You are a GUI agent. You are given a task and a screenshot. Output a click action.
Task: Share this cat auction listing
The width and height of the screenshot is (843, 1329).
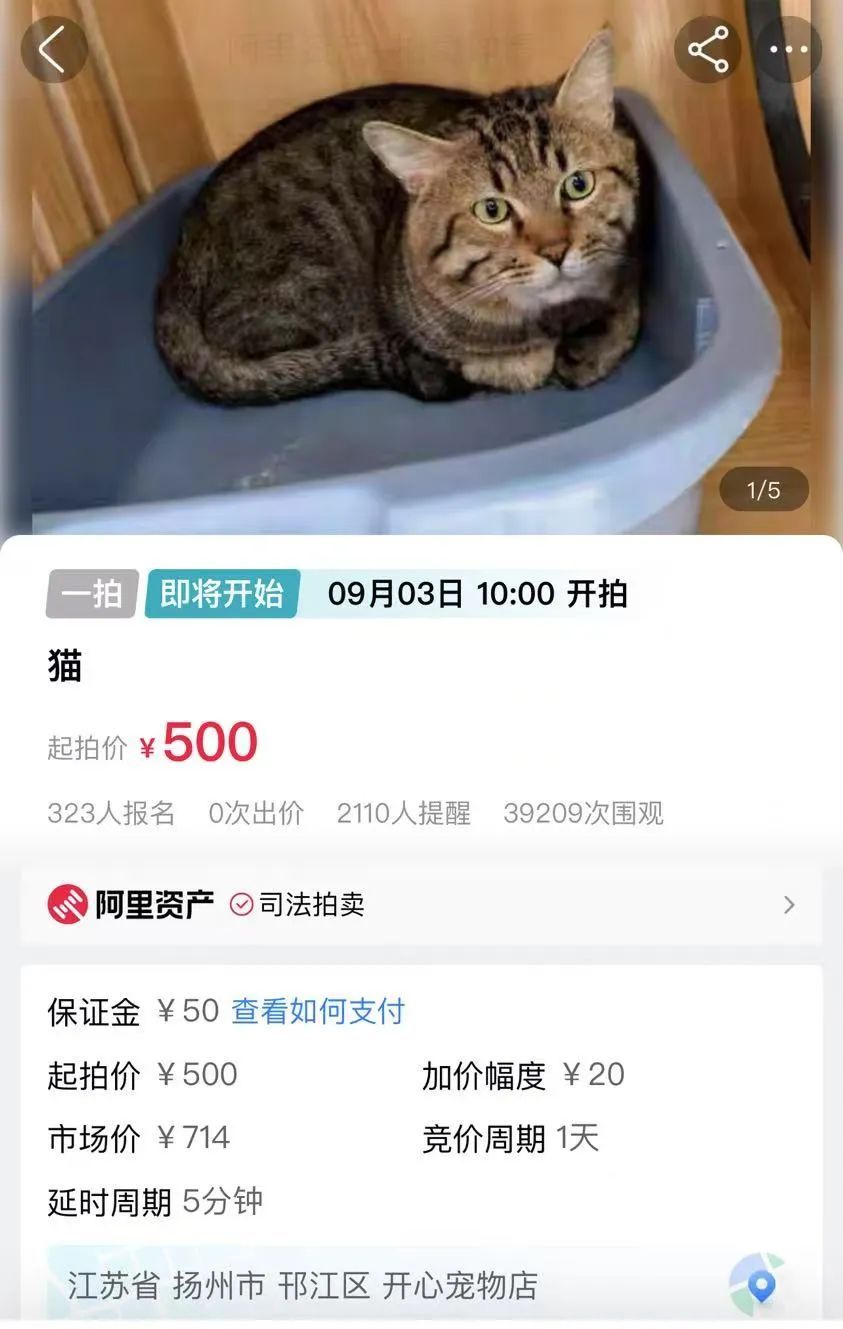click(707, 50)
